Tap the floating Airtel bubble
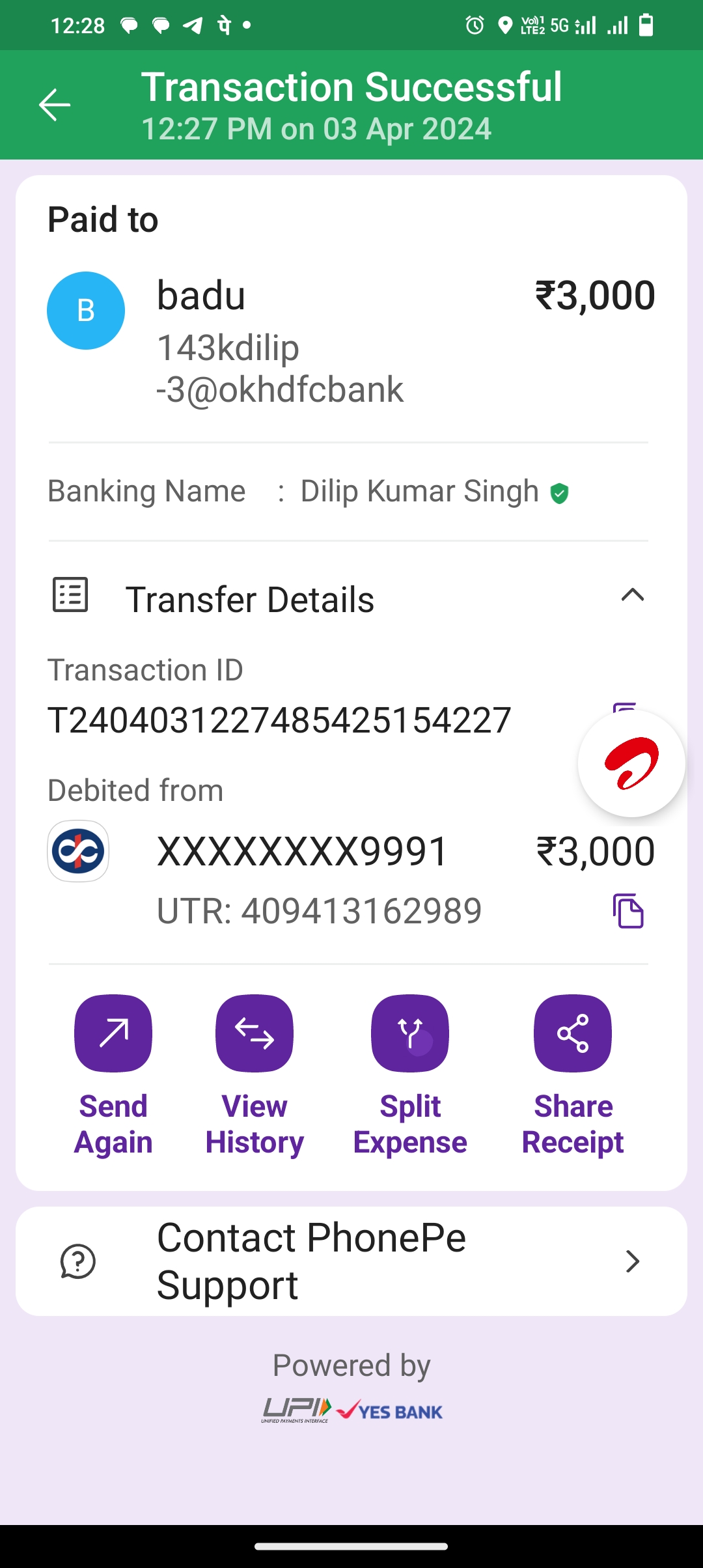 point(631,763)
